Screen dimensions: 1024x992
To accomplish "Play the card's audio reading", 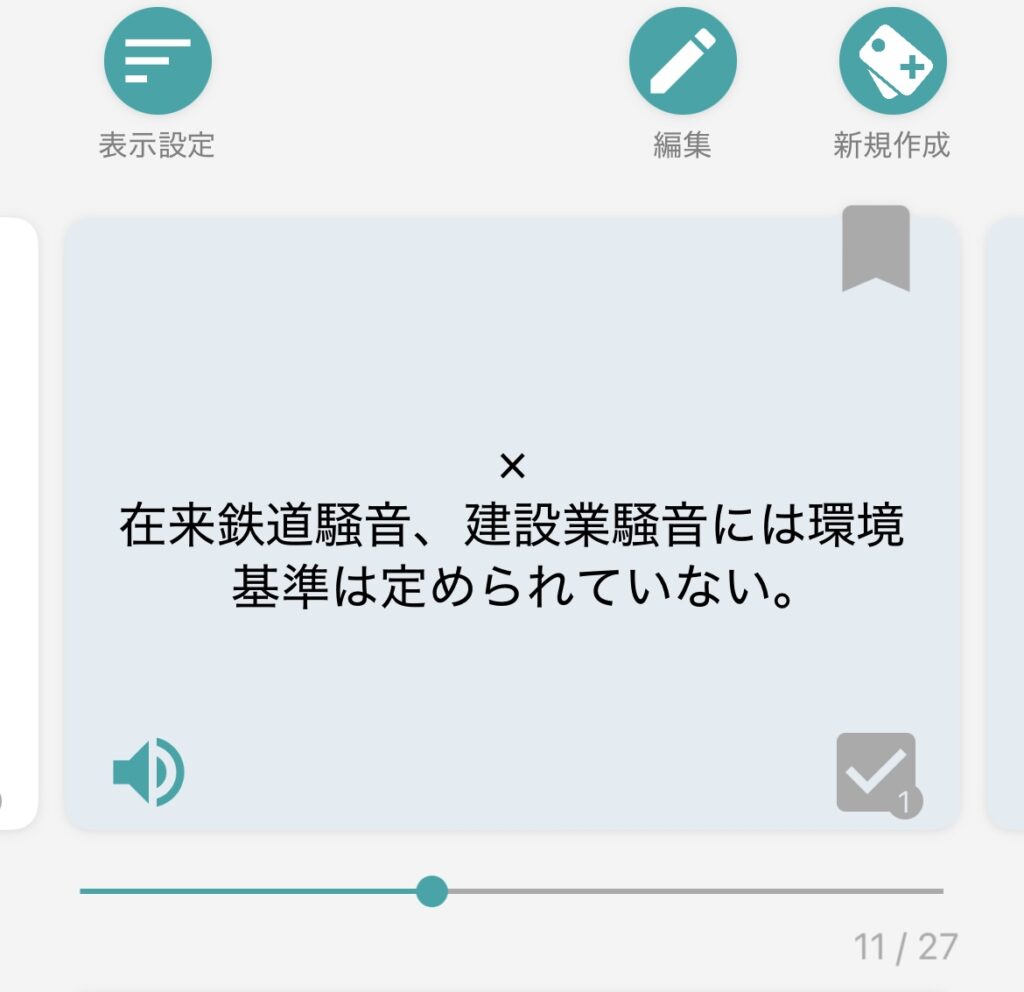I will pos(148,772).
